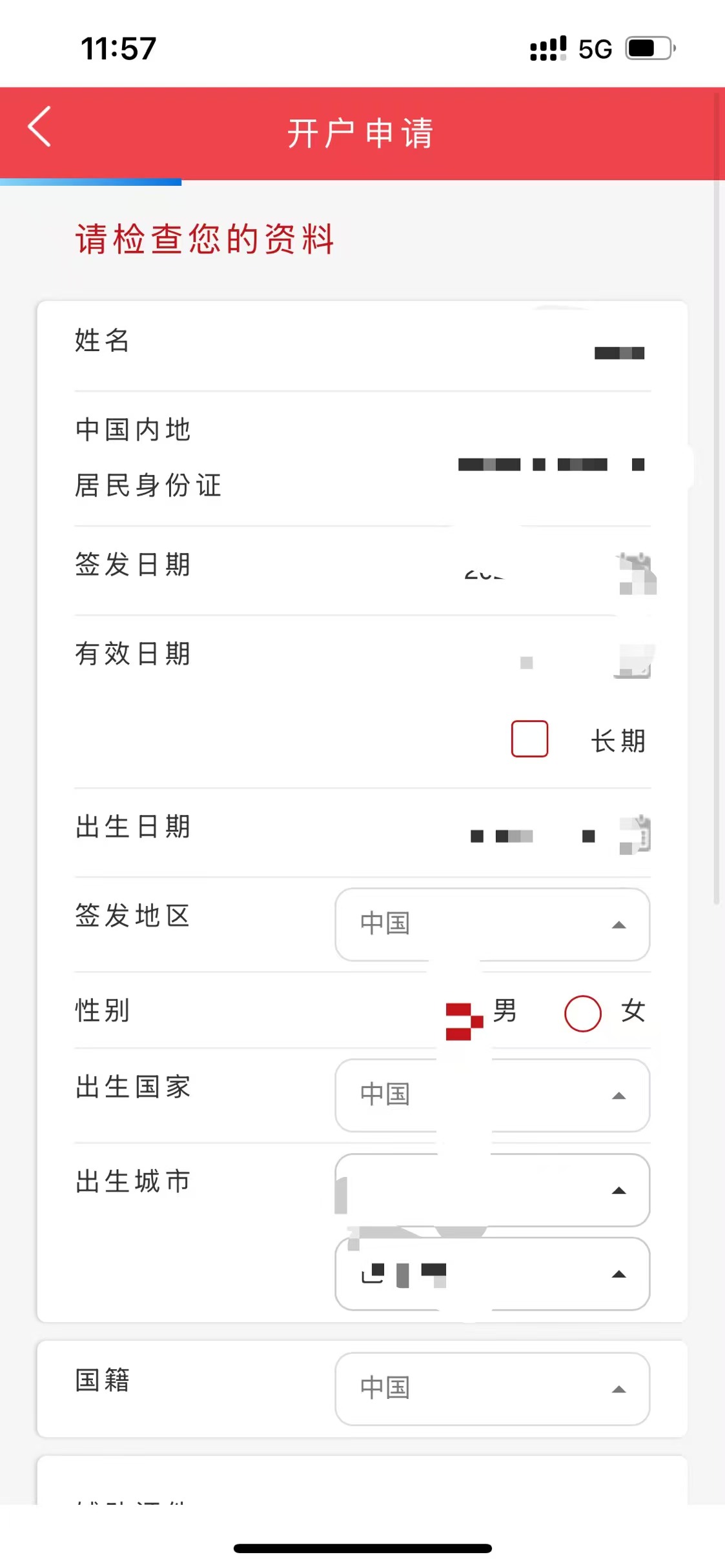
Task: Open the 有效日期 calendar picker
Action: (x=634, y=660)
